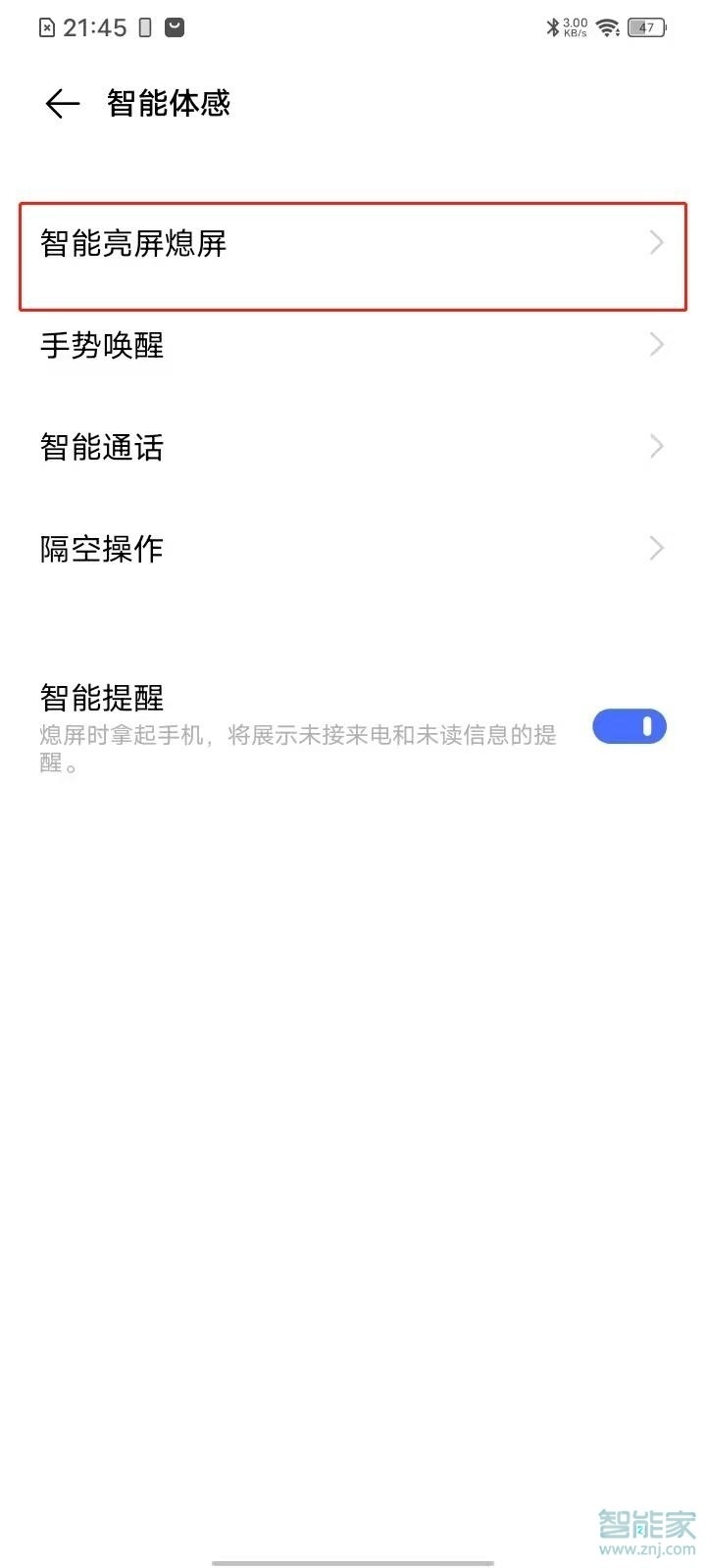The image size is (706, 1568).
Task: Turn the blue switch beside 智能提醒 on again
Action: pos(629,726)
